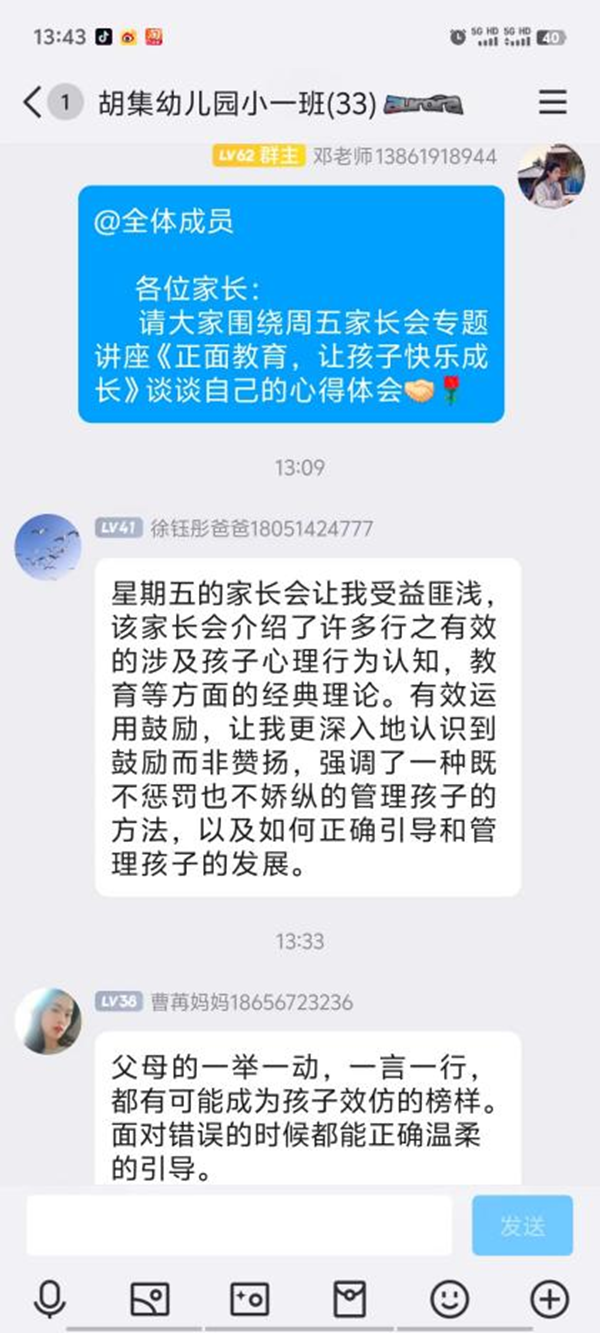The width and height of the screenshot is (600, 1333).
Task: Go back to the message list
Action: tap(33, 102)
